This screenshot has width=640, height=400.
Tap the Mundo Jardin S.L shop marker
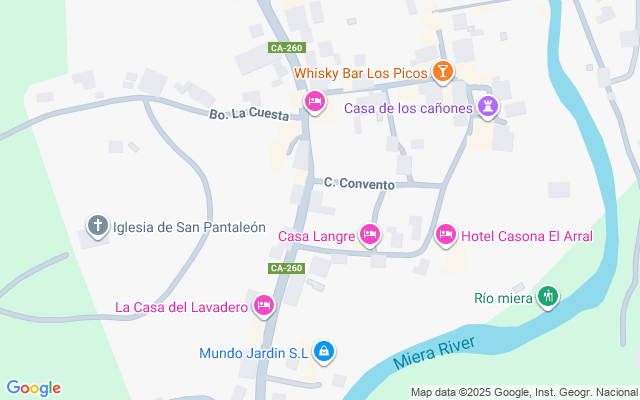(324, 351)
